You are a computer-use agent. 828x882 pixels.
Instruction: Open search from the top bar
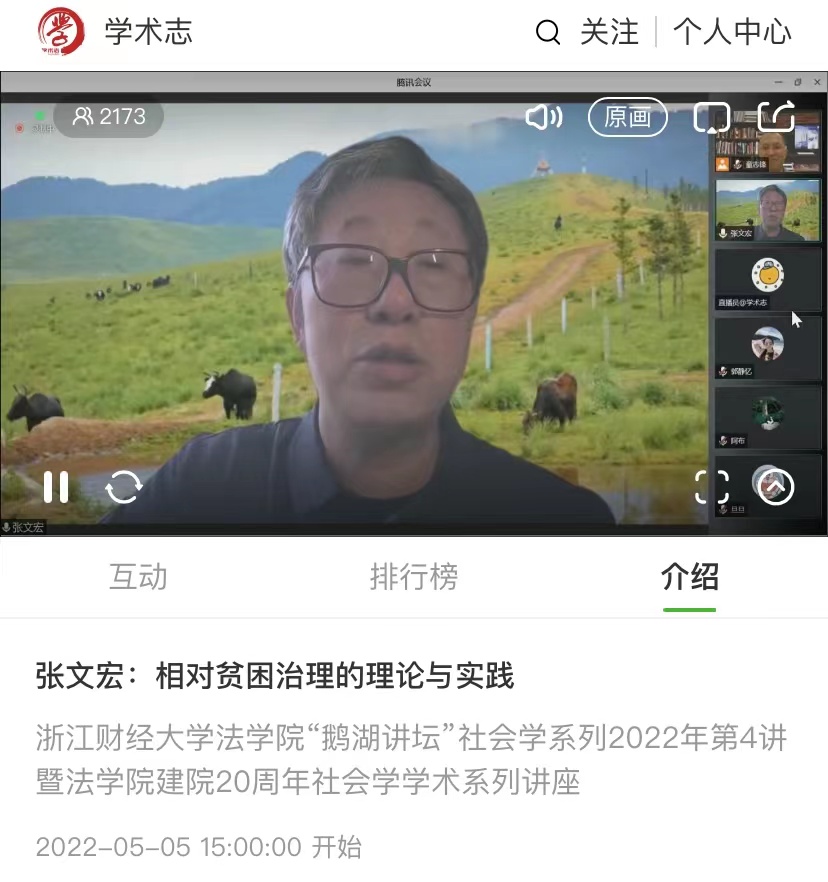click(x=548, y=33)
